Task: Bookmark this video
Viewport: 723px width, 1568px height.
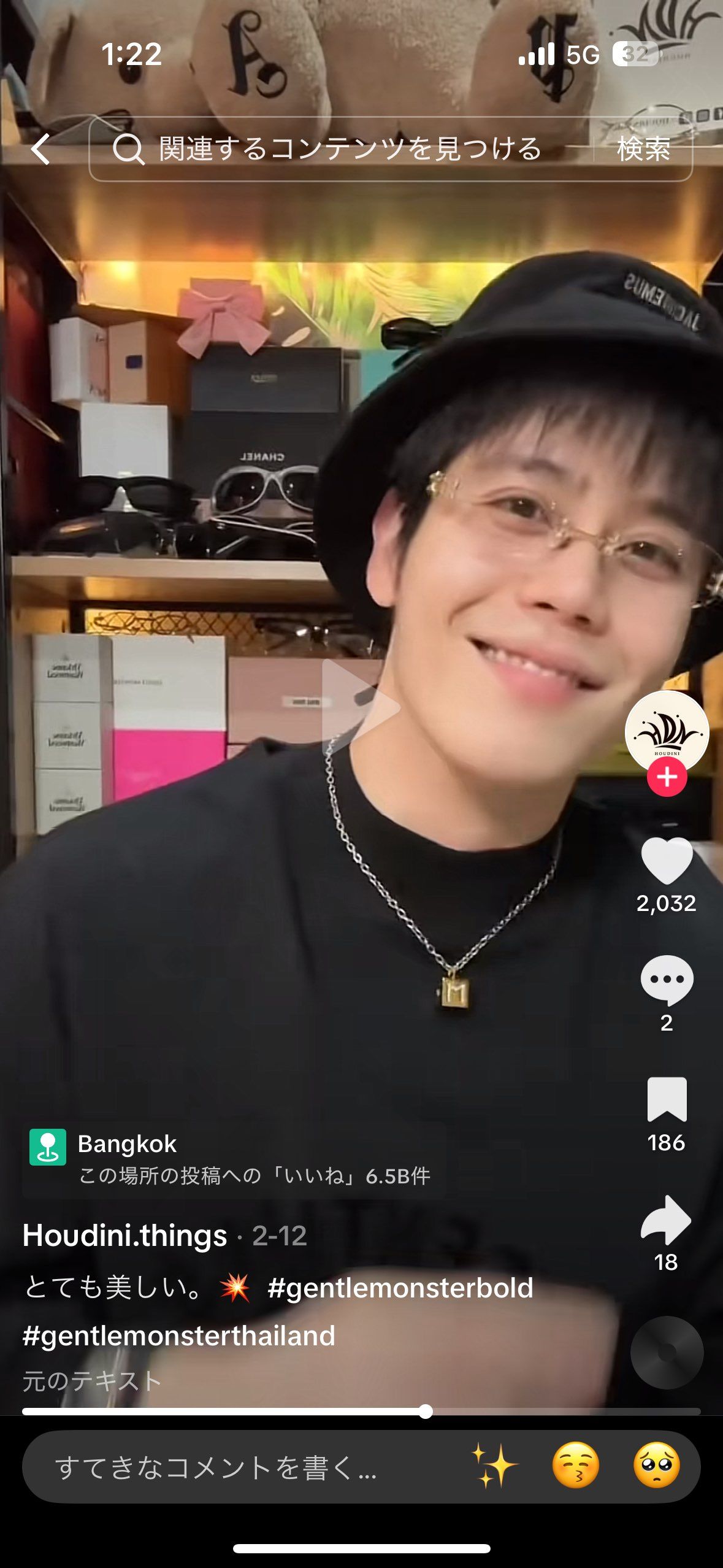Action: (x=667, y=1099)
